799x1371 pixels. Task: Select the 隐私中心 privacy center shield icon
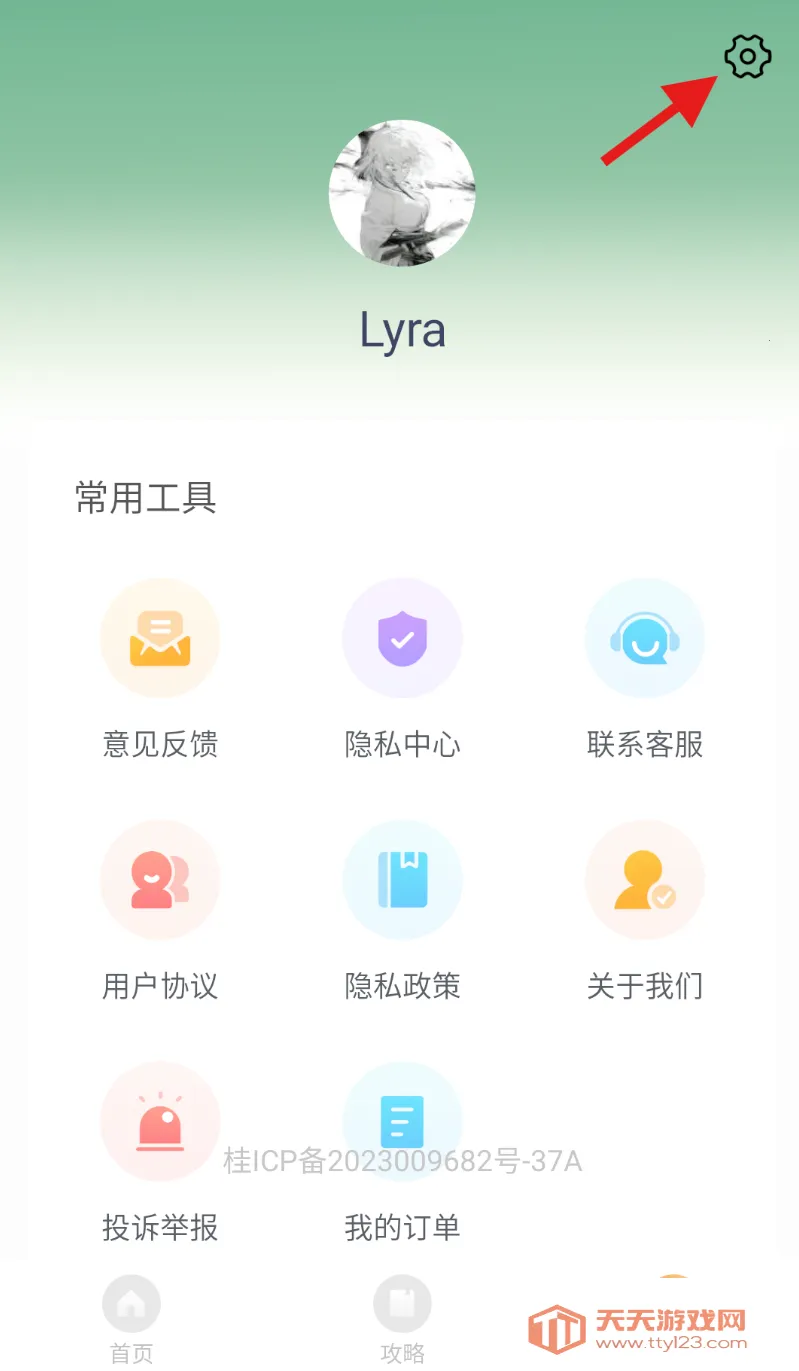pos(402,638)
